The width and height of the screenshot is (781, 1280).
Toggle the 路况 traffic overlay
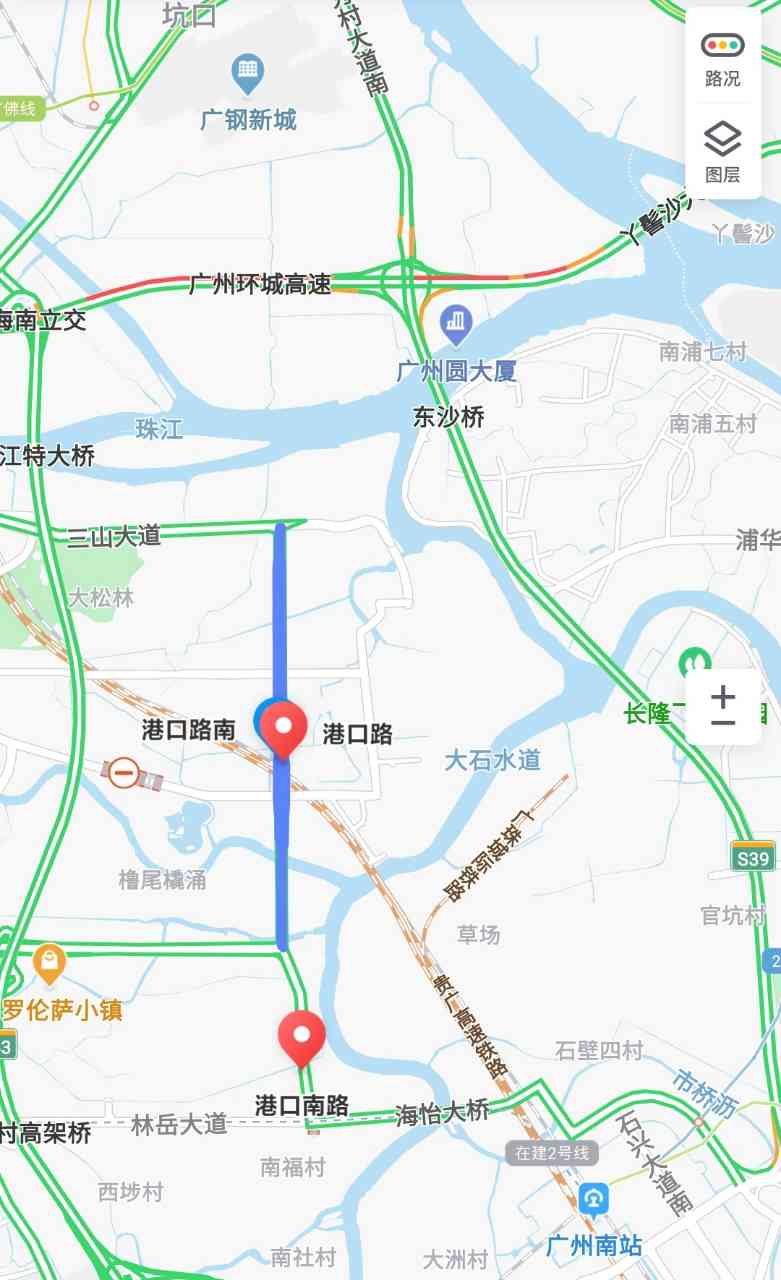pos(722,56)
